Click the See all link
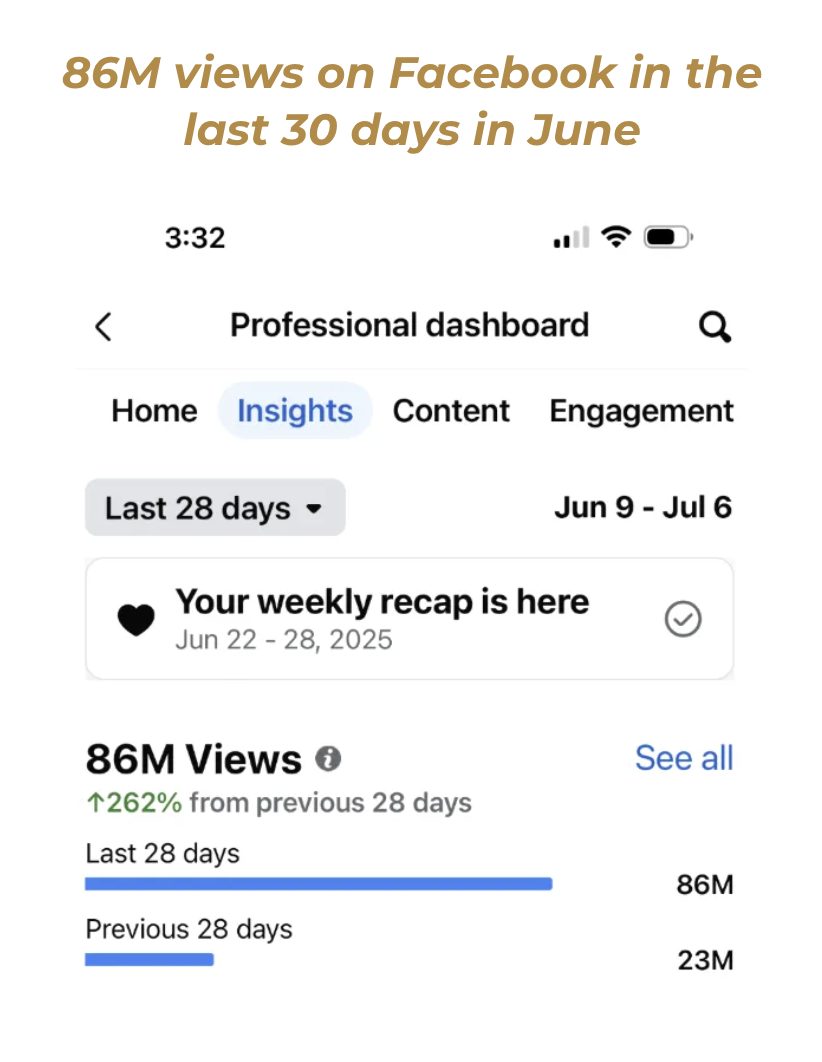This screenshot has height=1062, width=822. (x=684, y=758)
